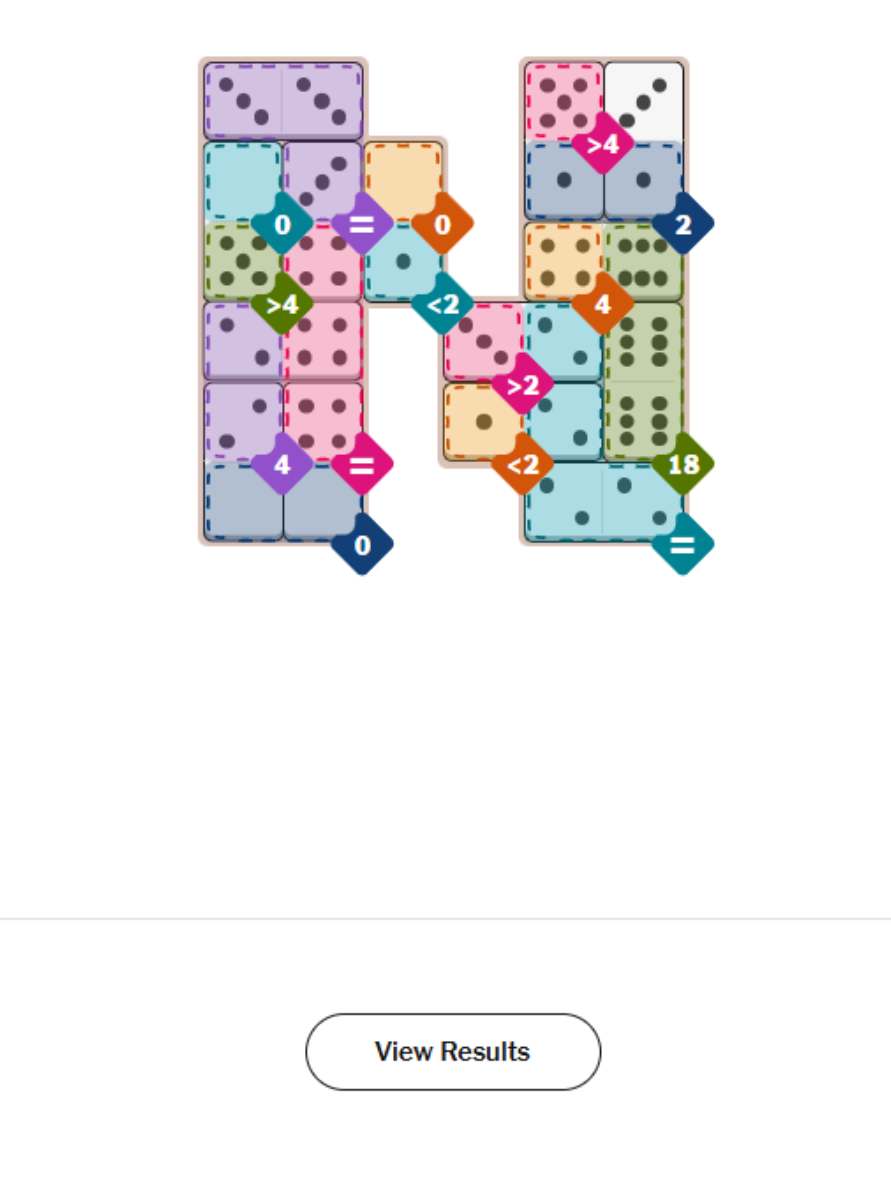Select the horizontal purple domino at top left
Screen dimensions: 891x1200
[x=282, y=98]
